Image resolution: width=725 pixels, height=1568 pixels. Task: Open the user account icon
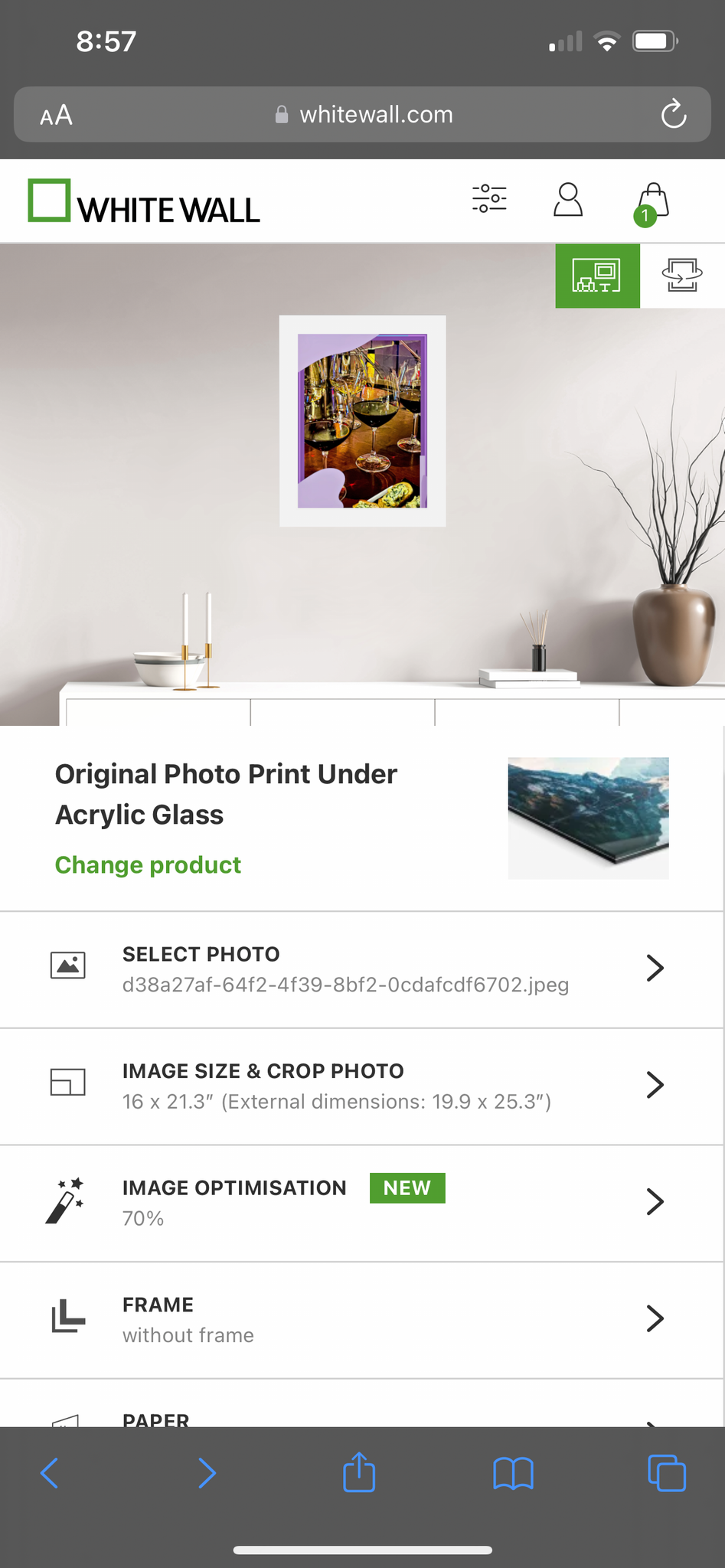click(x=568, y=200)
